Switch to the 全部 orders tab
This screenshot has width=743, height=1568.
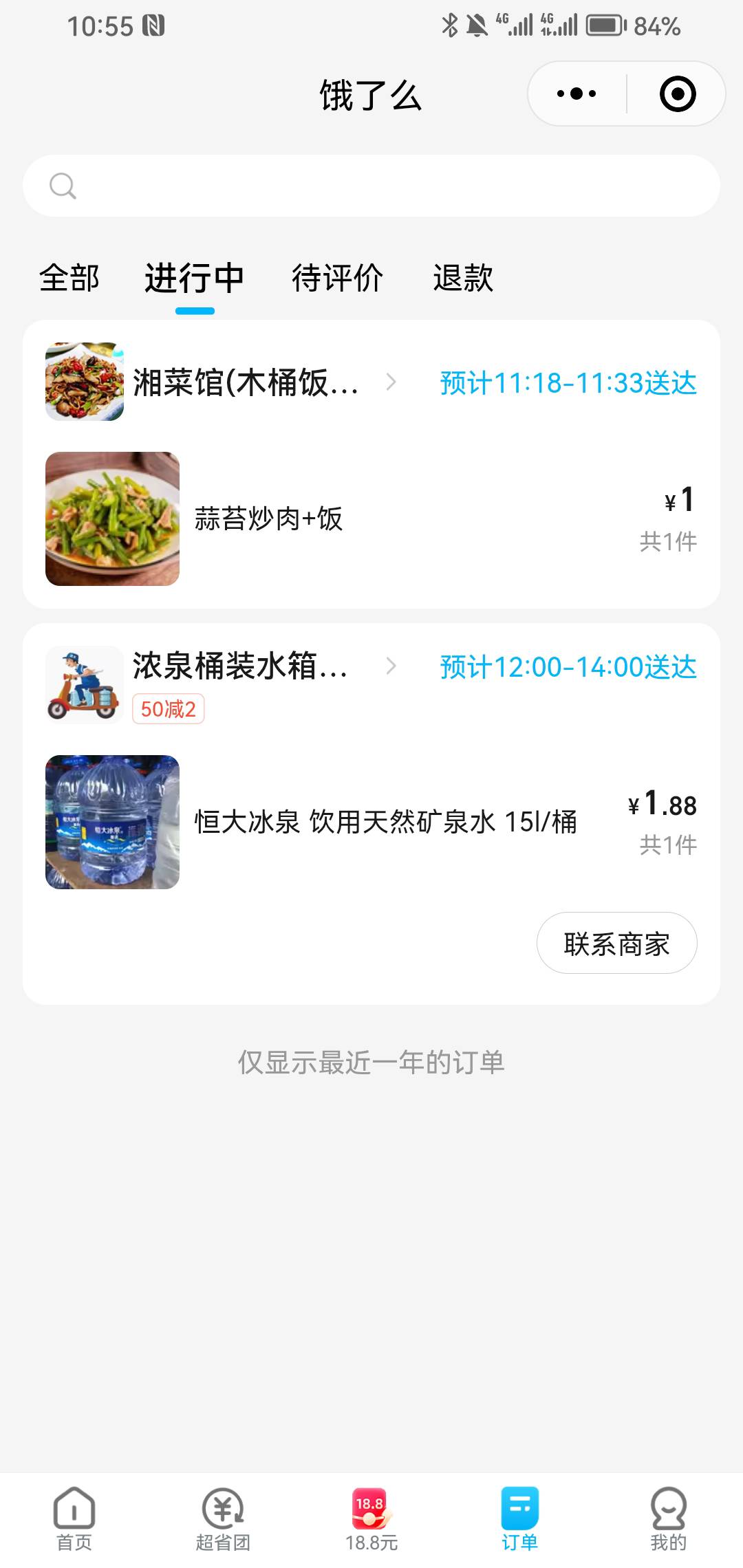[x=69, y=278]
